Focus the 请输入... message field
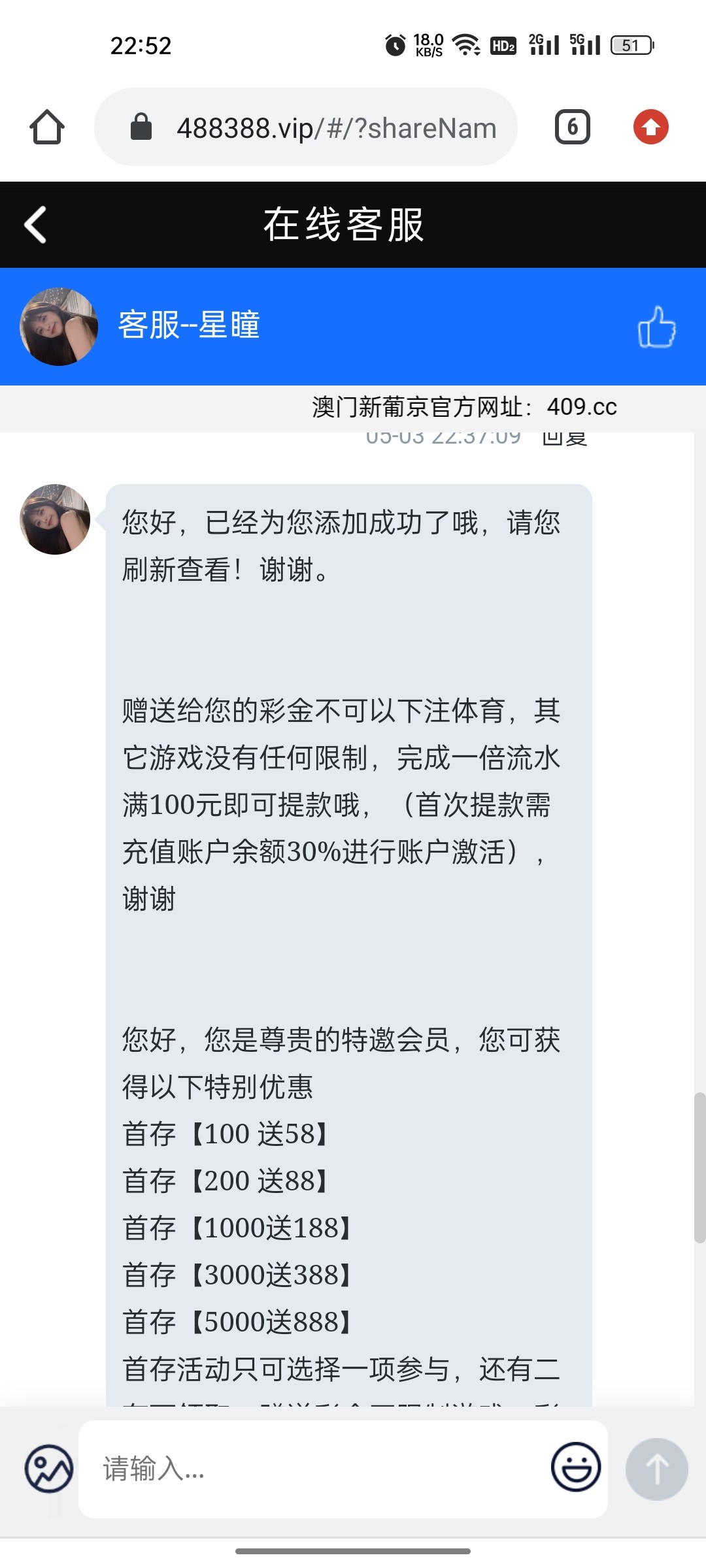This screenshot has width=706, height=1568. pyautogui.click(x=314, y=1469)
